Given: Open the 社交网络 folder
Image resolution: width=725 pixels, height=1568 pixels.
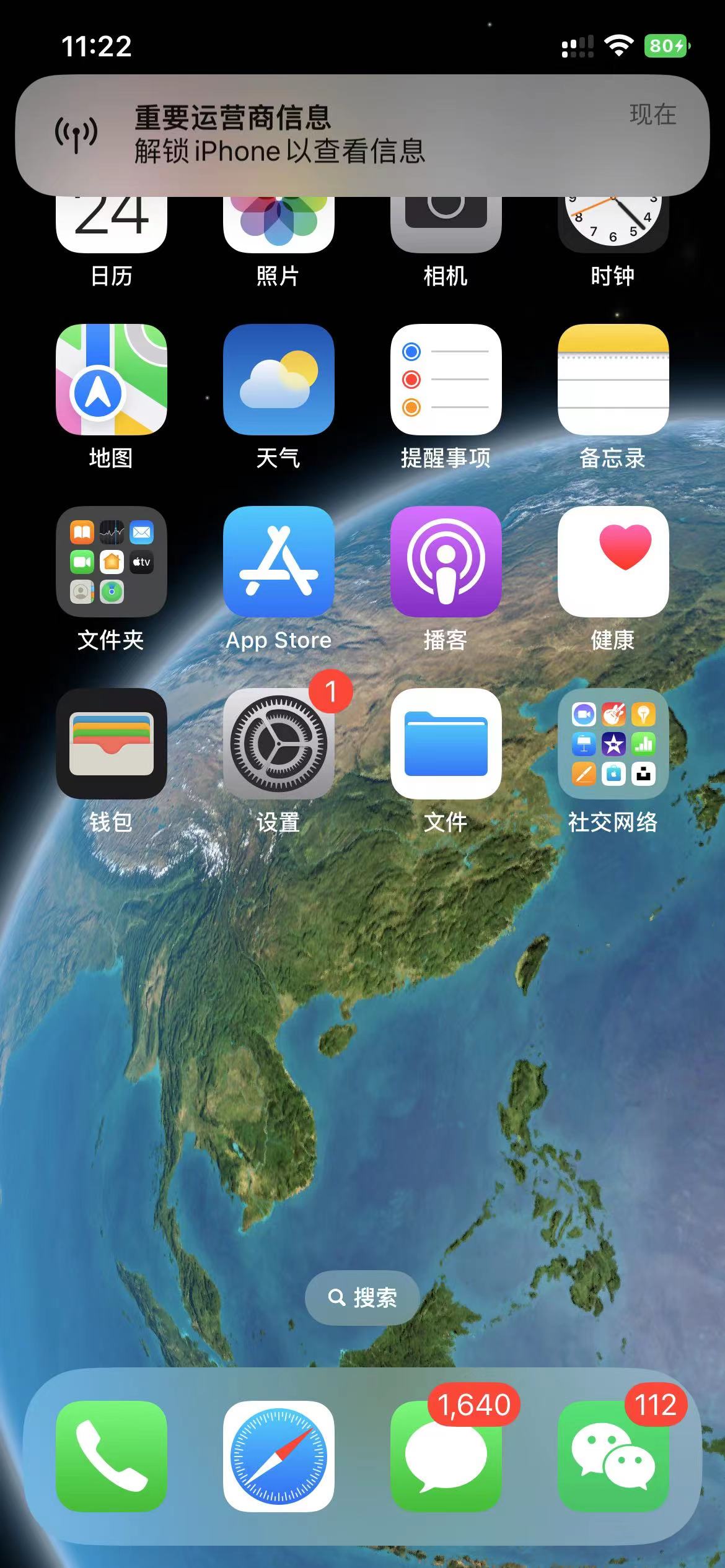Looking at the screenshot, I should (x=613, y=744).
